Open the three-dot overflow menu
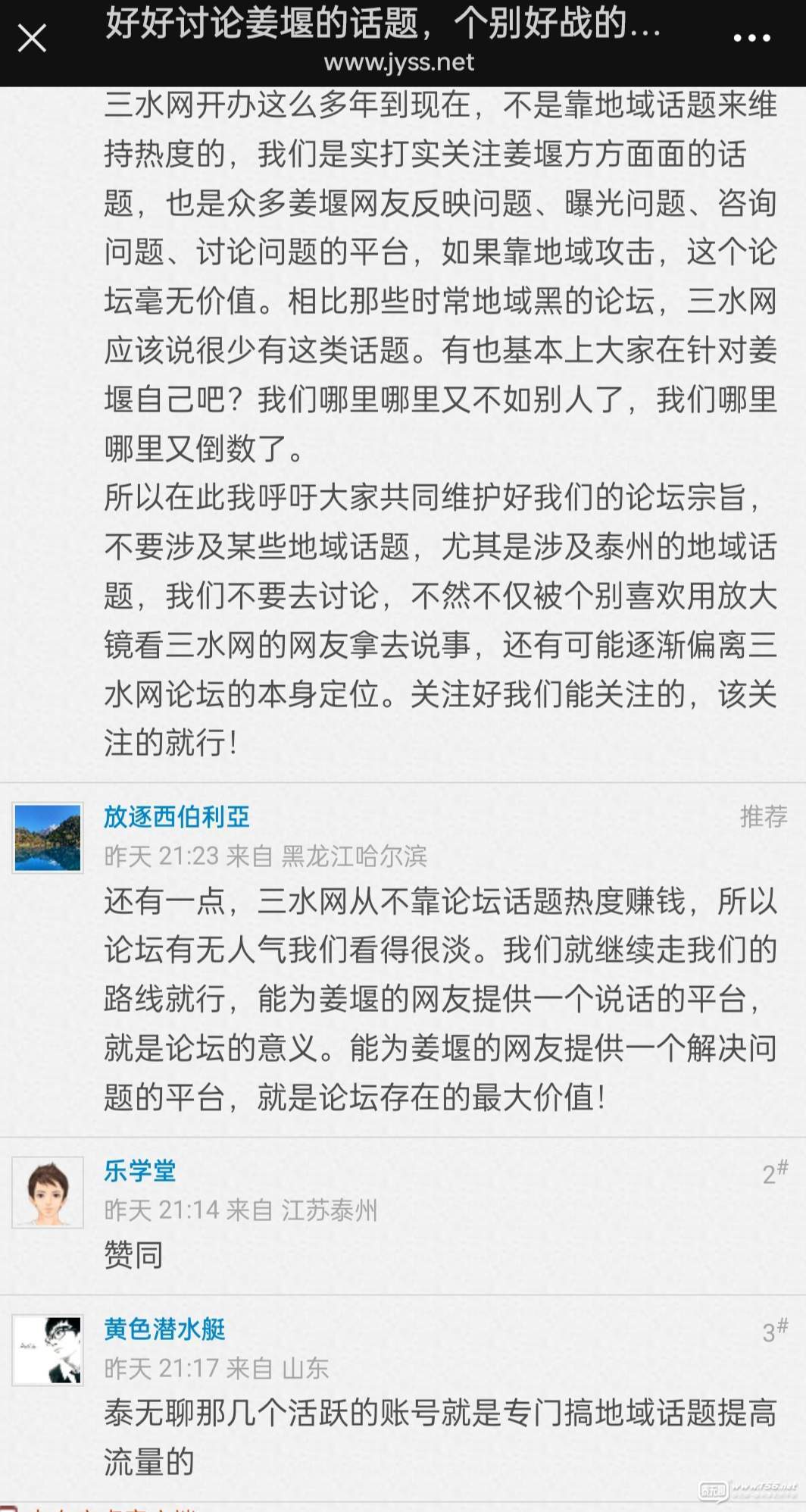This screenshot has width=806, height=1512. pos(751,38)
